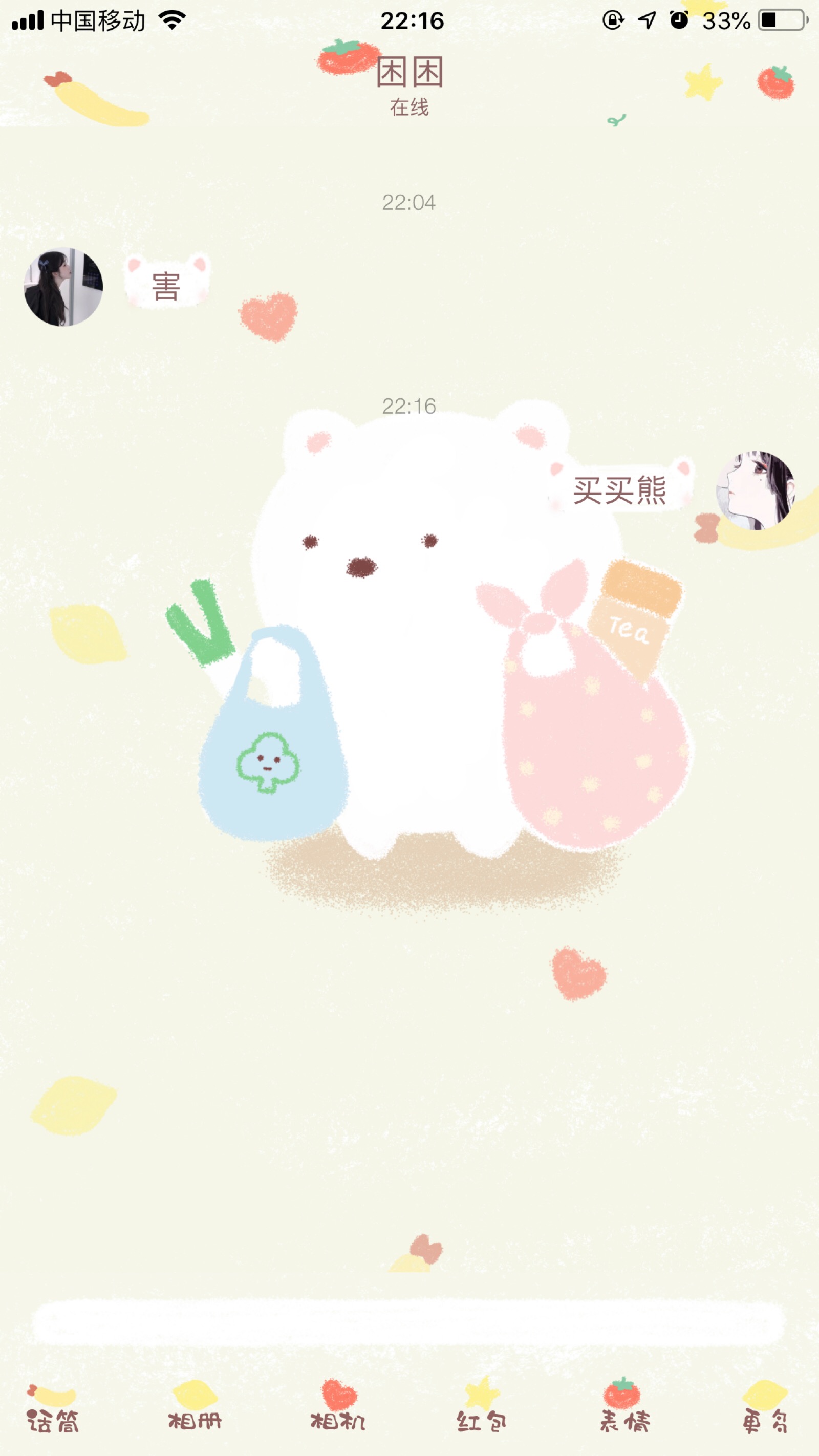Launch the 相机 camera tool
The image size is (819, 1456).
338,1408
